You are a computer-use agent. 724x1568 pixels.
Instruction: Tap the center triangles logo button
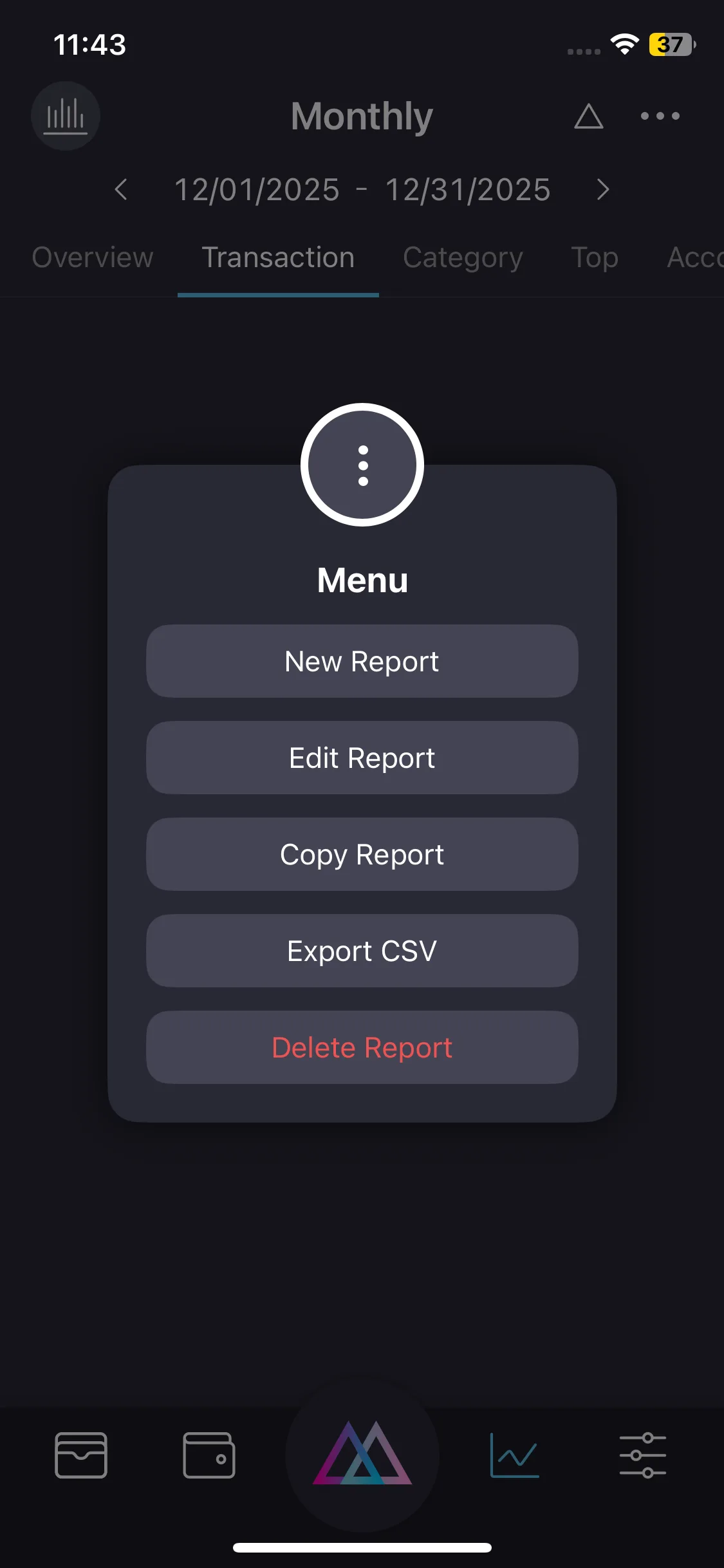click(362, 1455)
